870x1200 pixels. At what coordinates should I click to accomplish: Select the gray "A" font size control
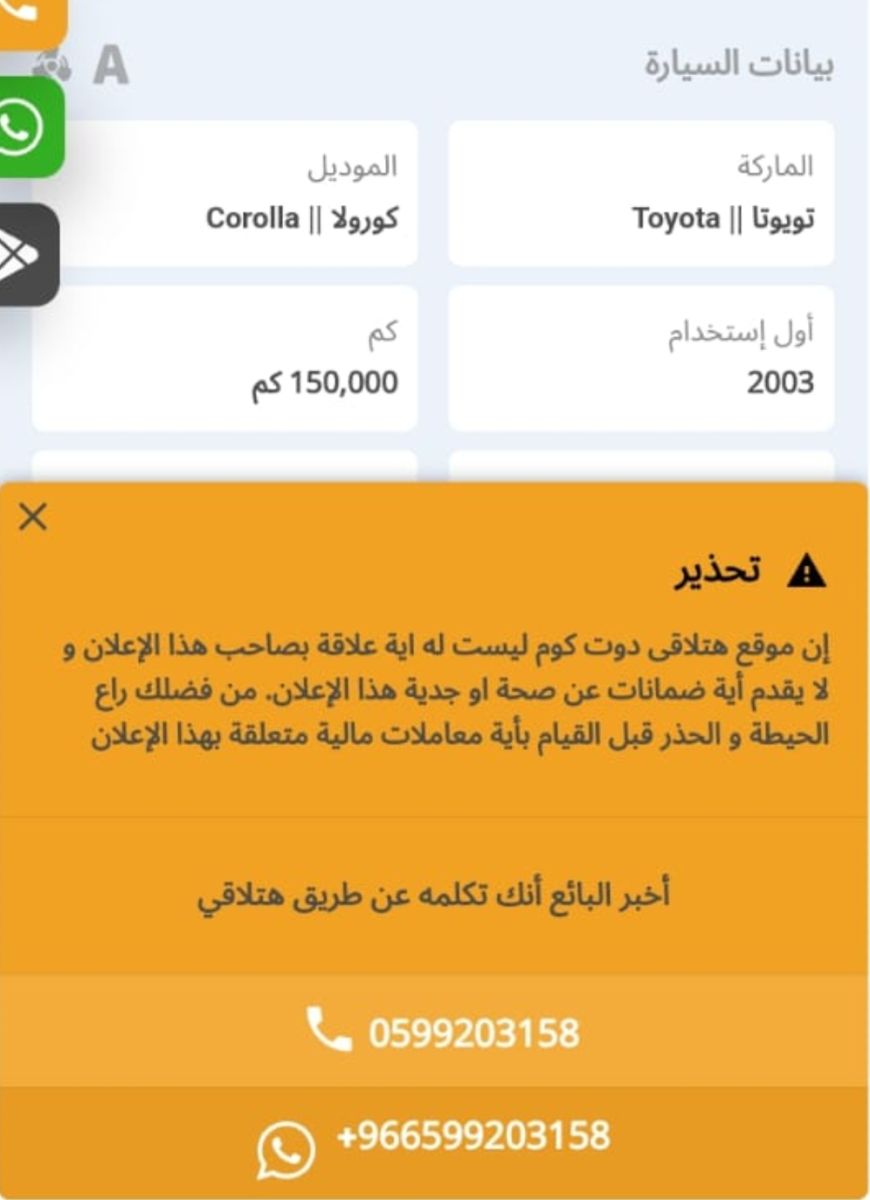click(x=110, y=62)
